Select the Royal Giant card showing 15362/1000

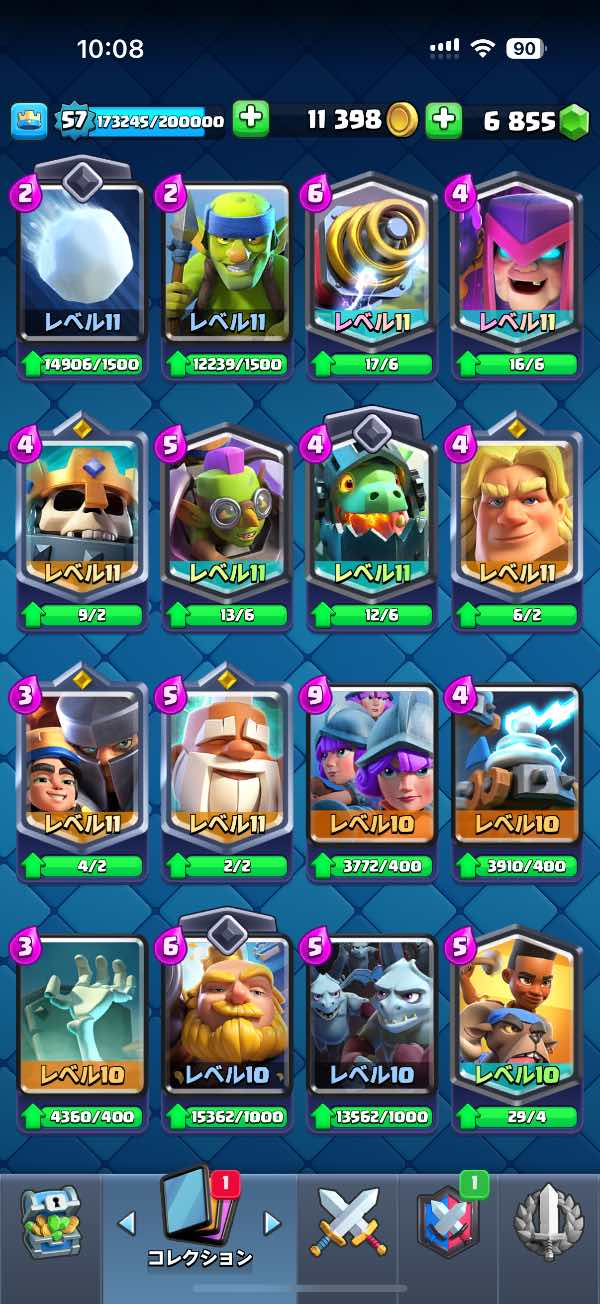tap(227, 1023)
